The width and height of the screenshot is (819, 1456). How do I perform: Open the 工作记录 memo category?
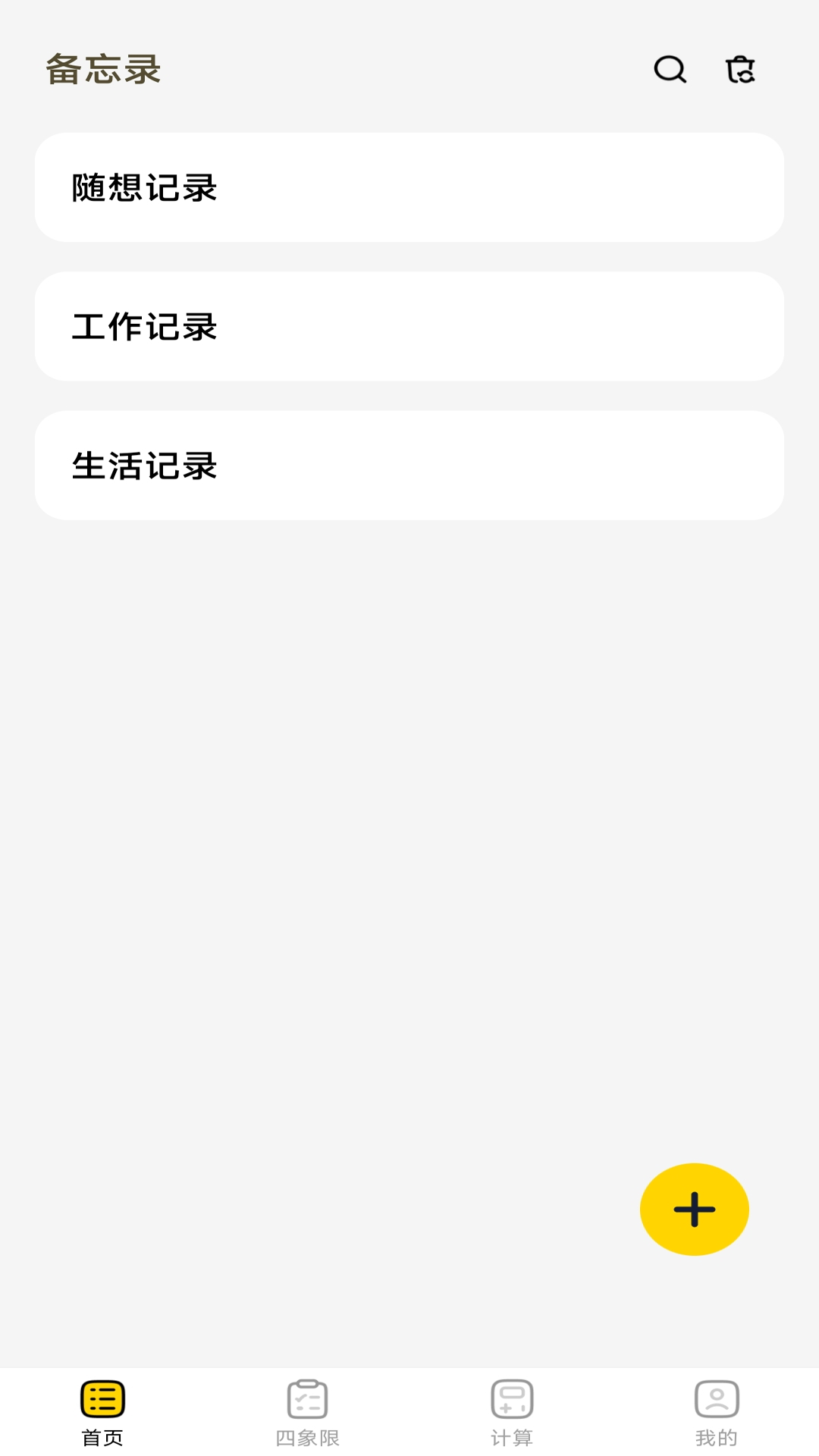[409, 326]
